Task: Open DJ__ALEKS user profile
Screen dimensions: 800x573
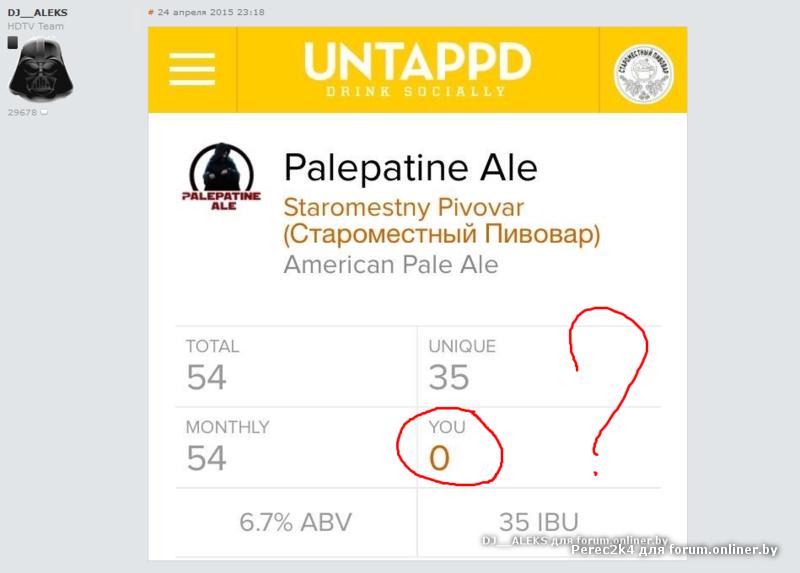Action: tap(37, 13)
